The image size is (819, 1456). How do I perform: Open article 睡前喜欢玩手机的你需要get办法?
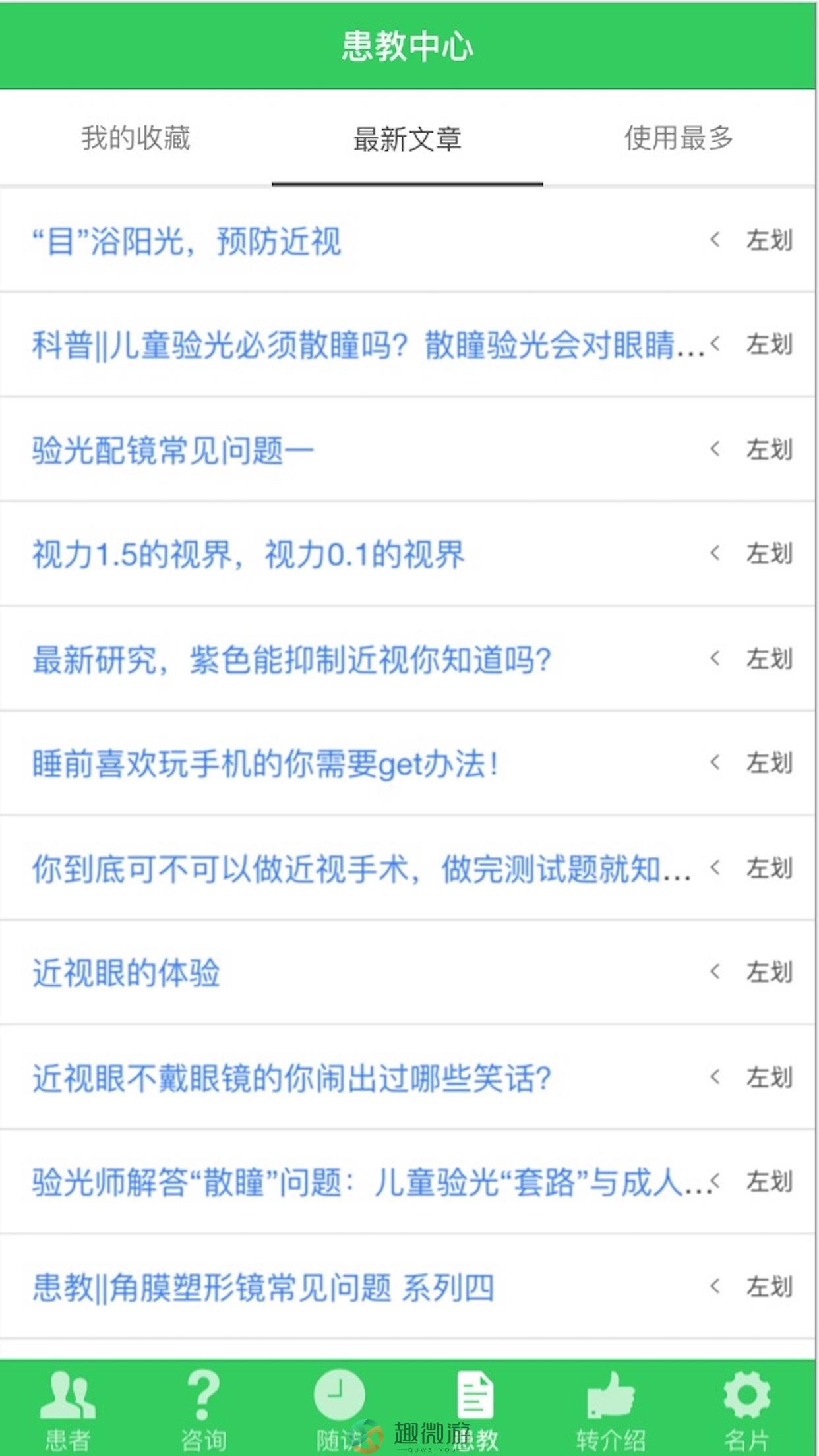pyautogui.click(x=408, y=764)
